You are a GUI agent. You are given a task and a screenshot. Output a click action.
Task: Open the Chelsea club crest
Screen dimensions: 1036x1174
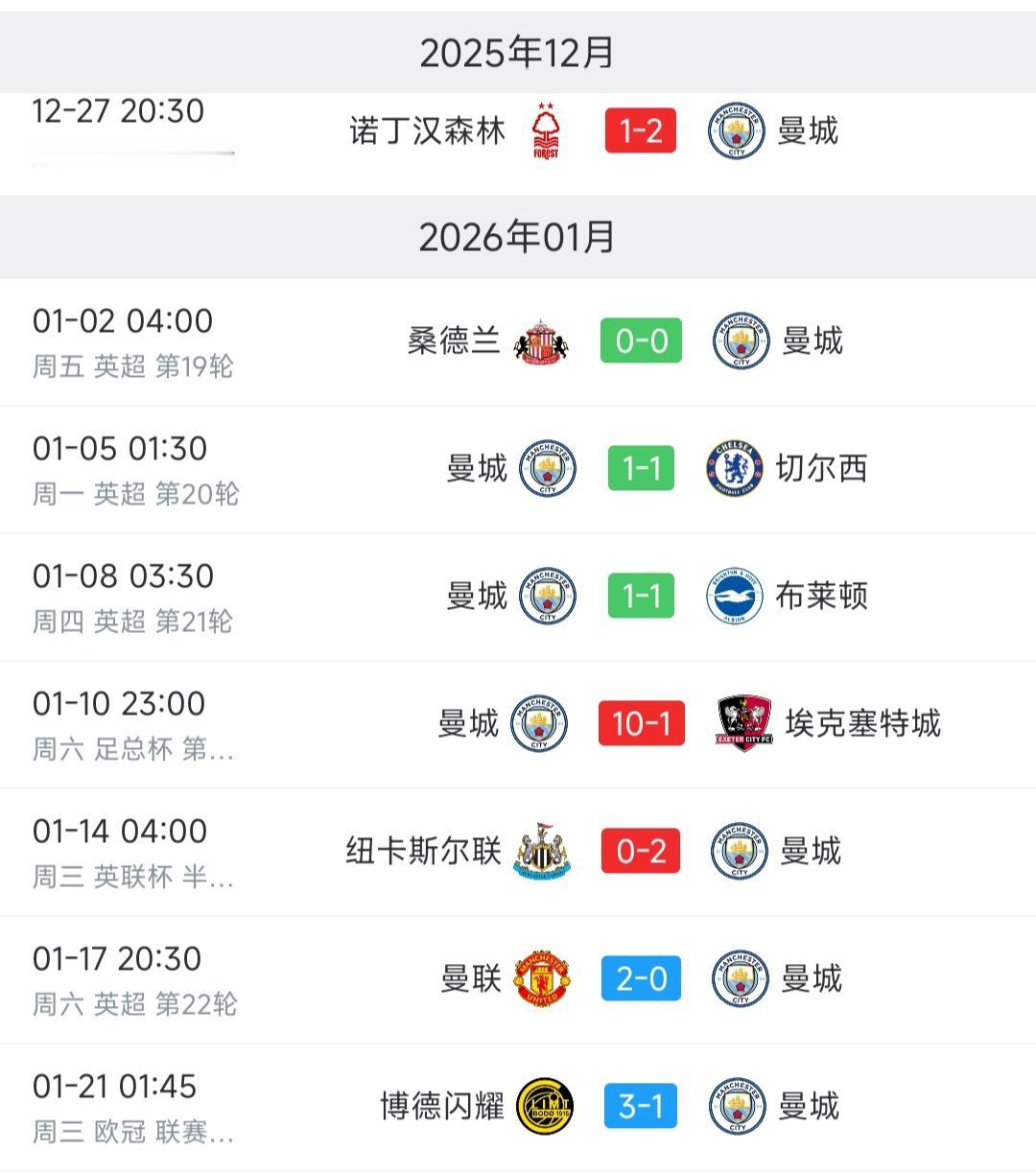click(732, 469)
